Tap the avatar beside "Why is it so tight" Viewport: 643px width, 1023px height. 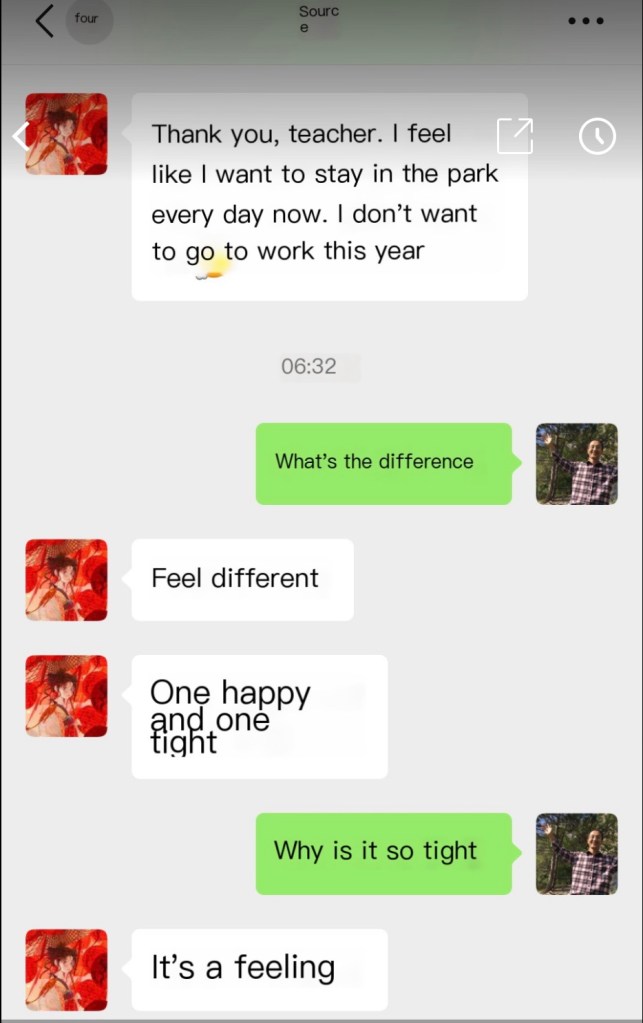(x=577, y=853)
